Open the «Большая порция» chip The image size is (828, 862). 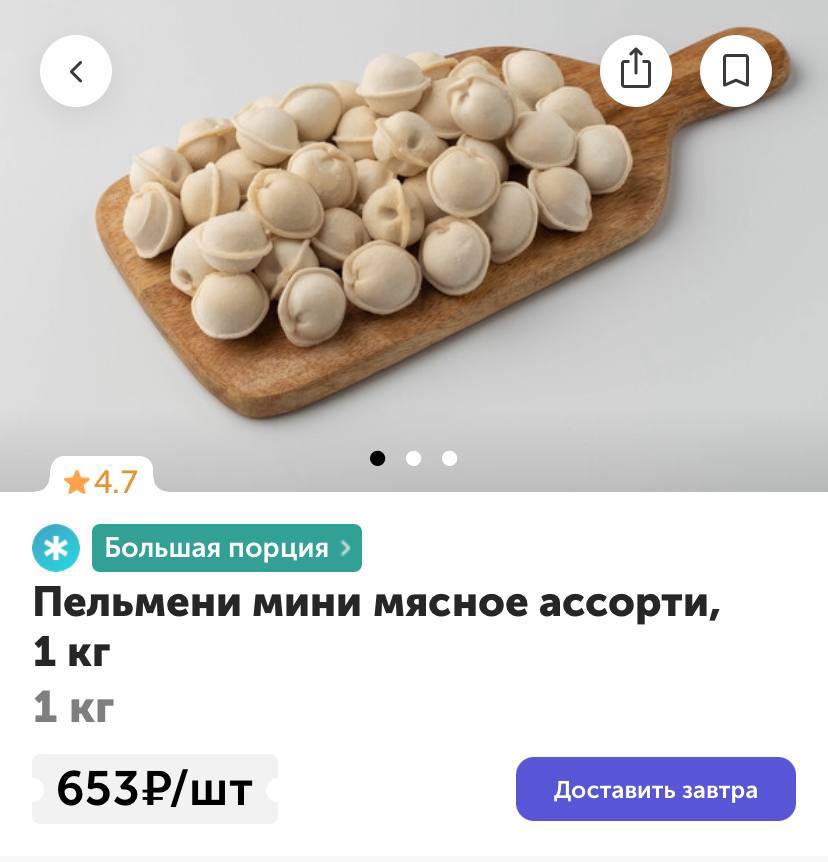[227, 548]
